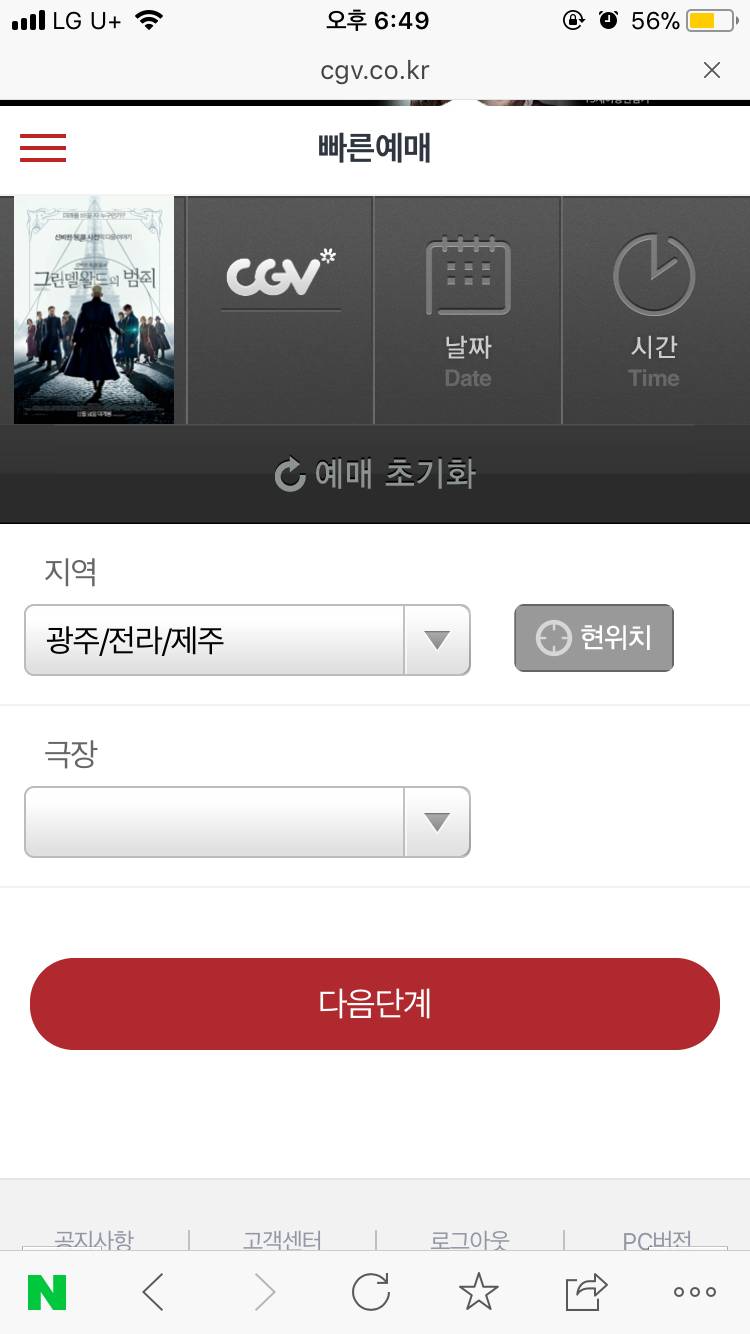Select the Fantastic Beasts movie poster
The width and height of the screenshot is (750, 1334).
[93, 310]
